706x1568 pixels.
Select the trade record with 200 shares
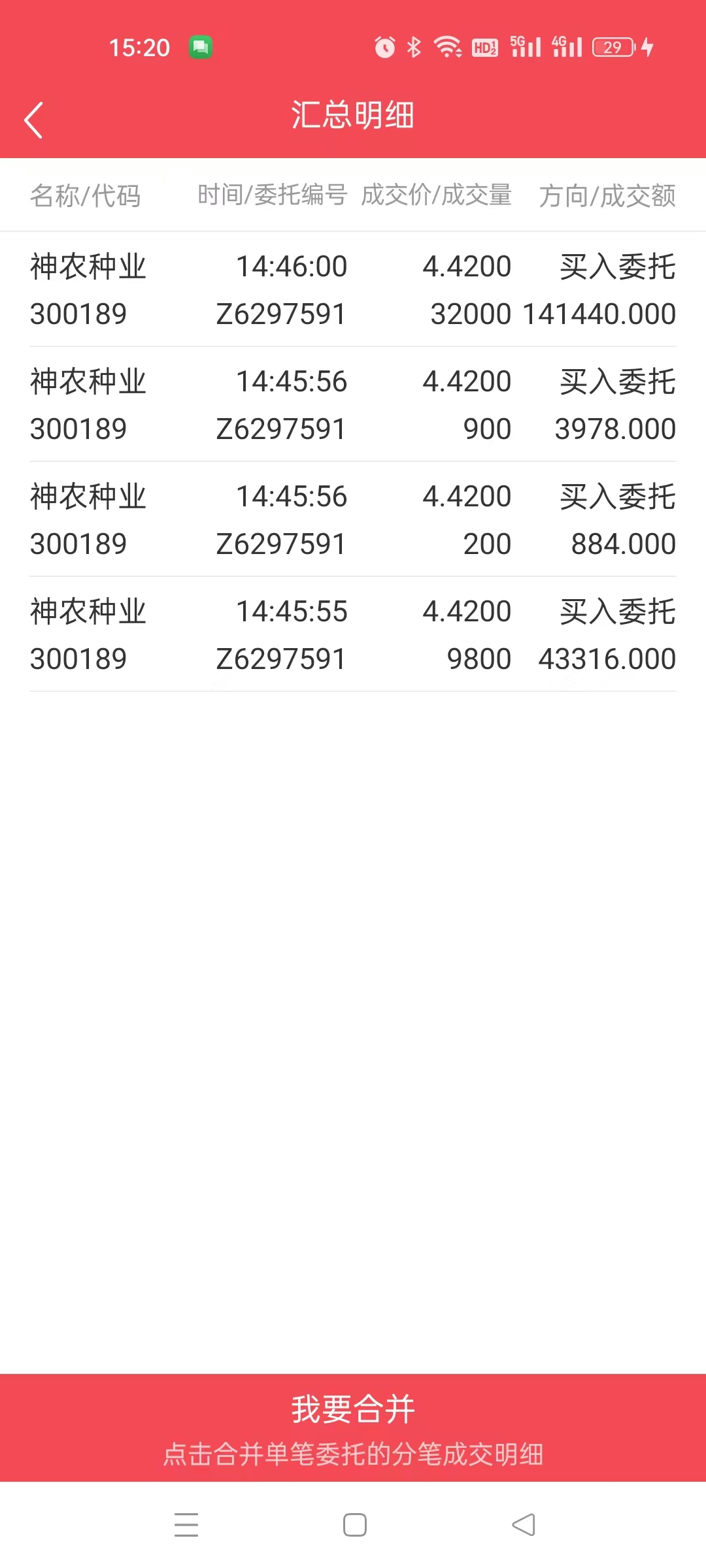353,519
